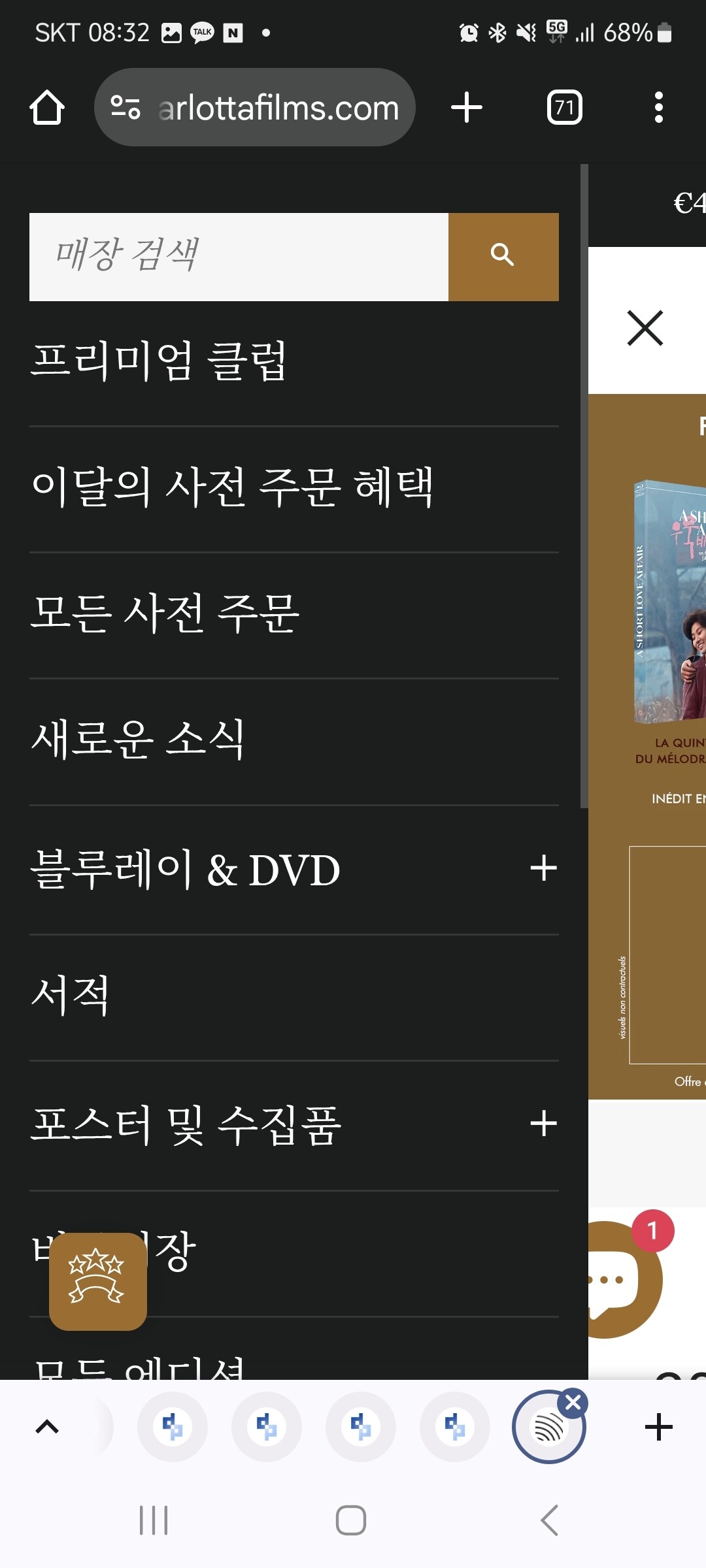
Task: View the 71 open tabs
Action: tap(565, 107)
